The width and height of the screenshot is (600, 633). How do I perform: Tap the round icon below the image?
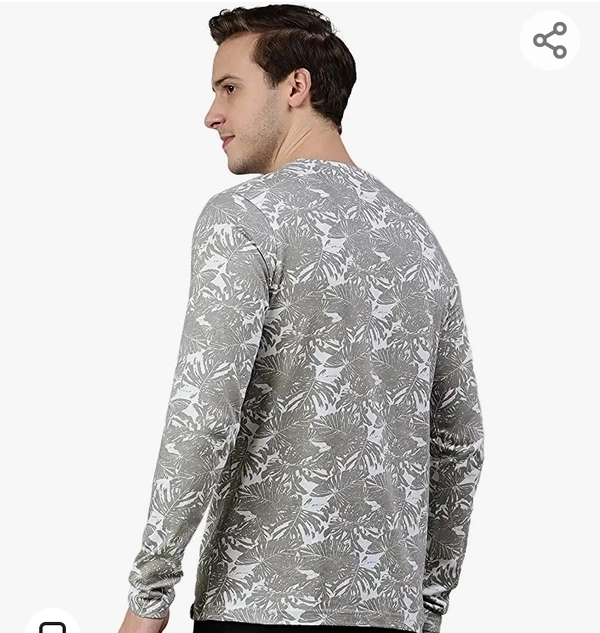click(x=52, y=624)
